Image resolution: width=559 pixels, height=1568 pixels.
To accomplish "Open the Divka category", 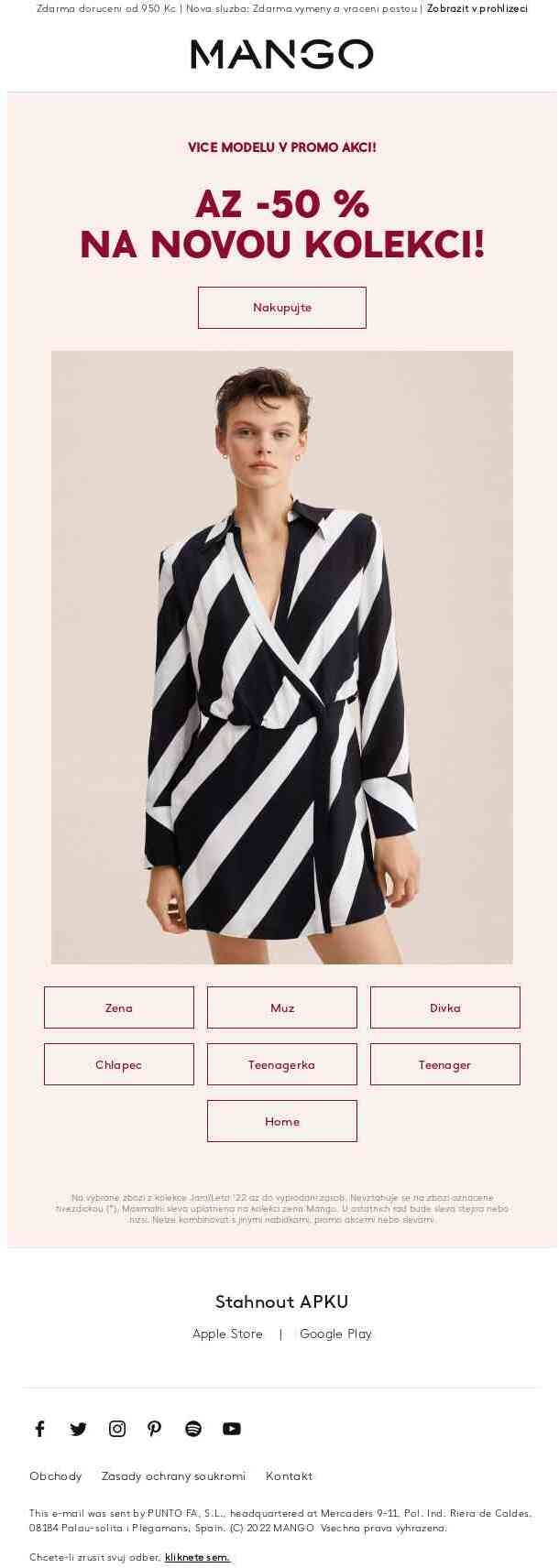I will (x=444, y=1007).
